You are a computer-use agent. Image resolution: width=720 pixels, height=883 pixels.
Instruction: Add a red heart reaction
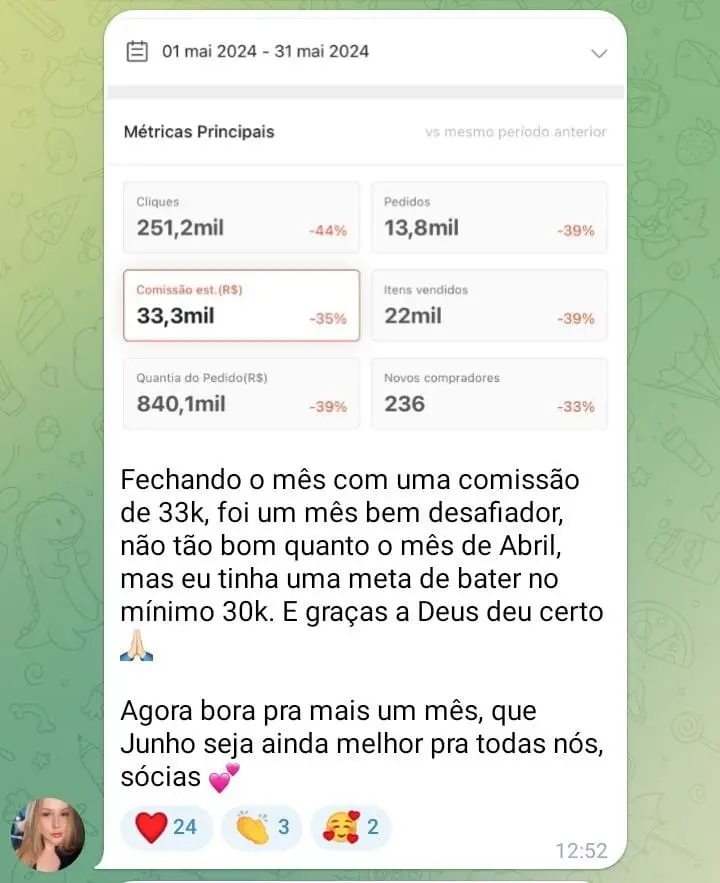pos(166,827)
